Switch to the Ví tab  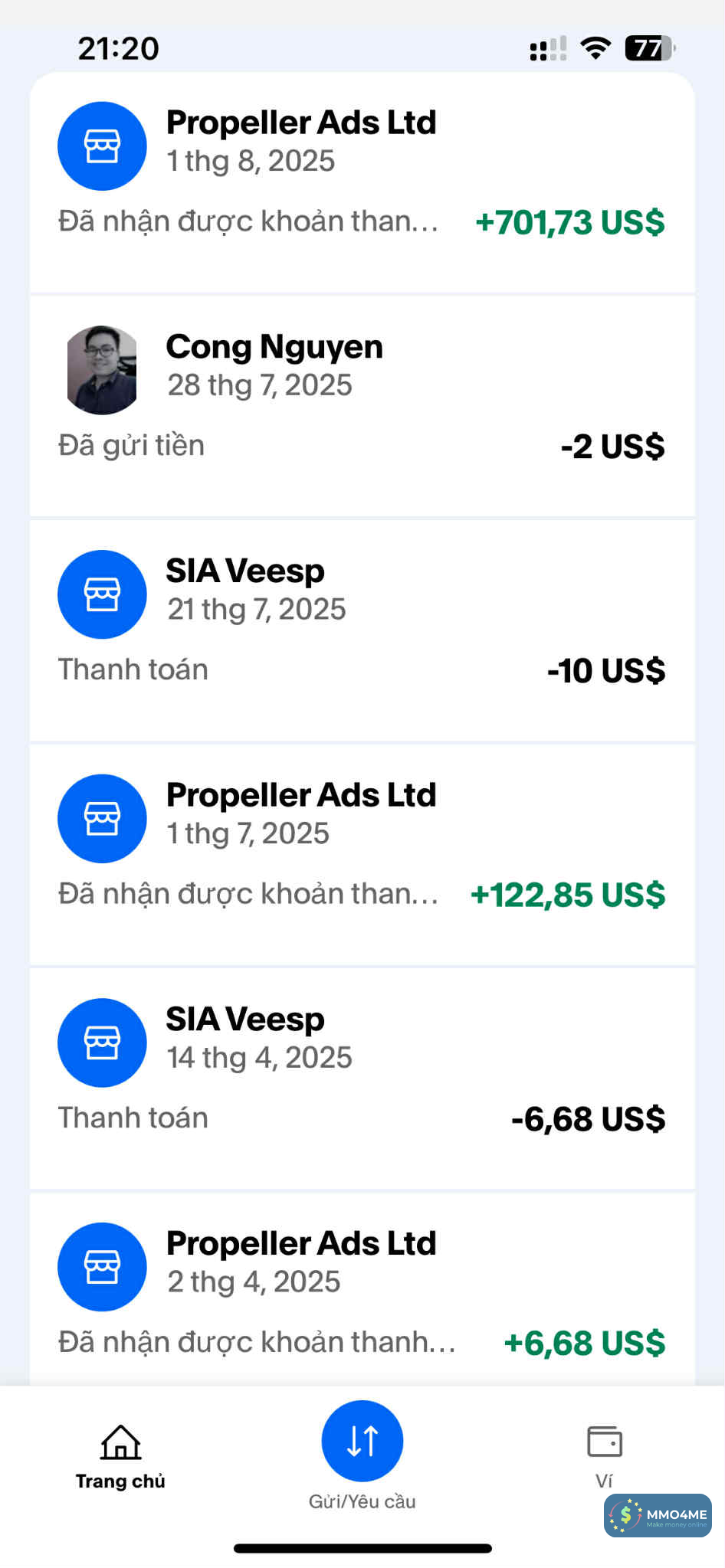point(604,1456)
